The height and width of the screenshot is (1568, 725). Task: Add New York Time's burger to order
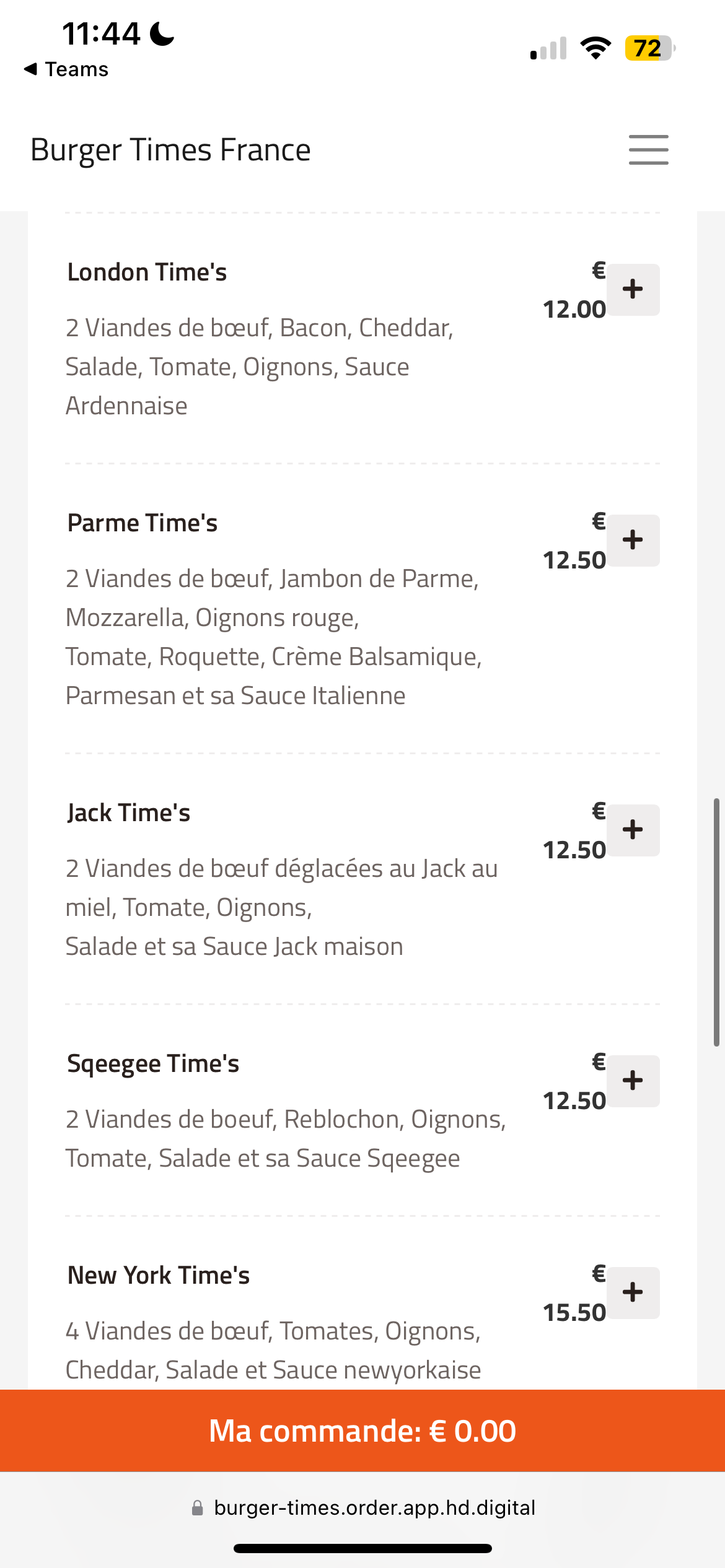point(633,1292)
